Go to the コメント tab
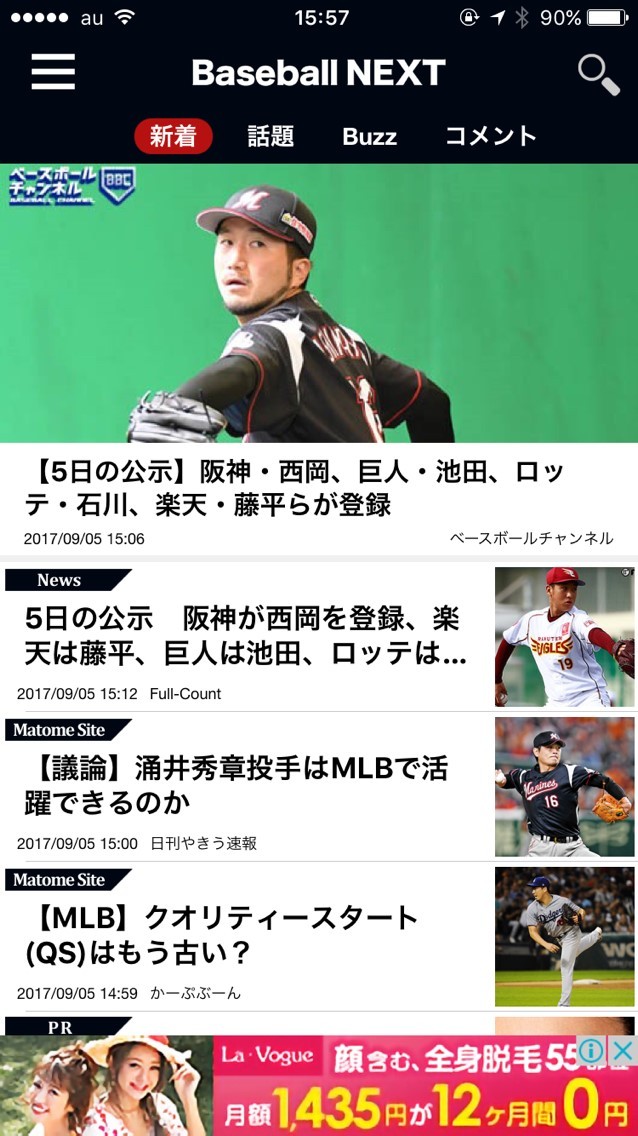This screenshot has width=638, height=1136. click(491, 136)
